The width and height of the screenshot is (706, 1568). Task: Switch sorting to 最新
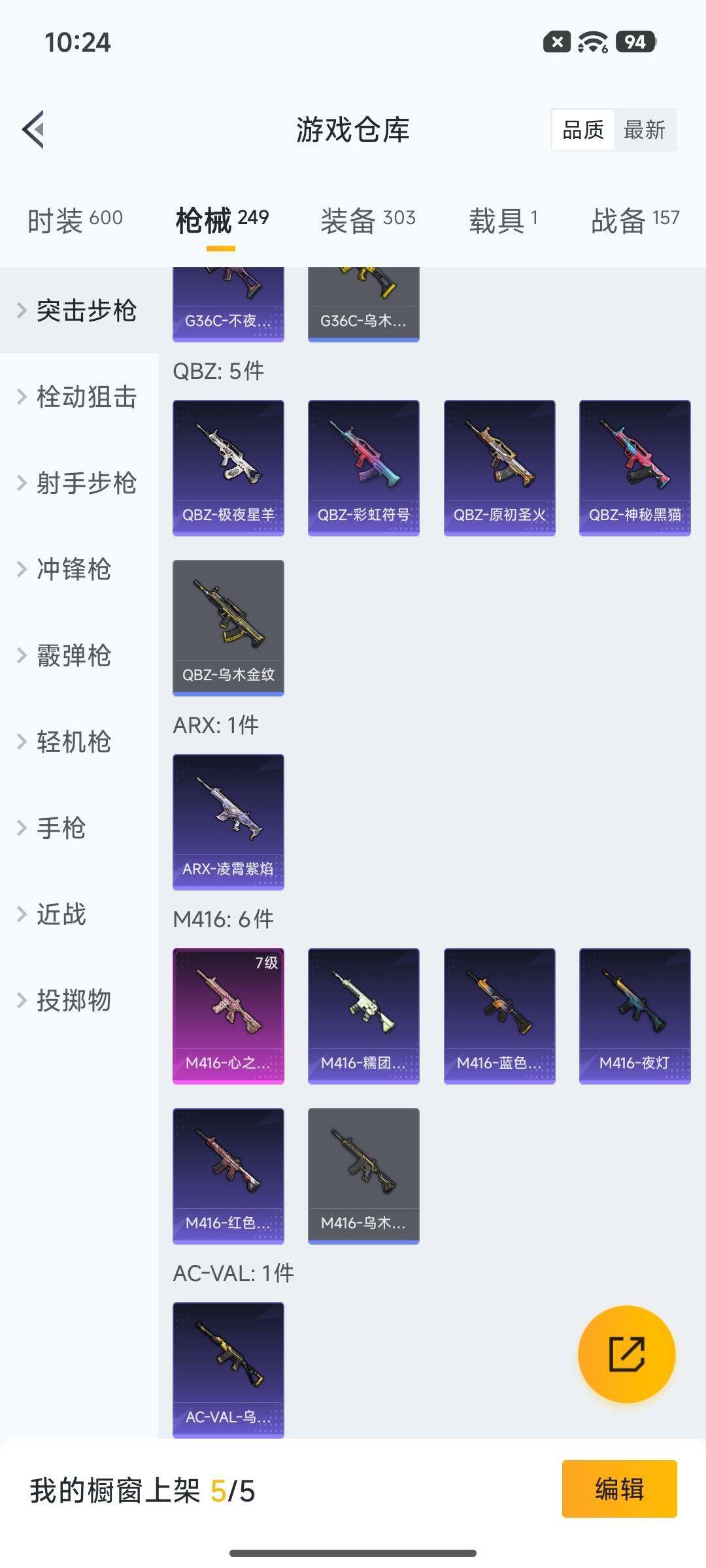(x=645, y=130)
